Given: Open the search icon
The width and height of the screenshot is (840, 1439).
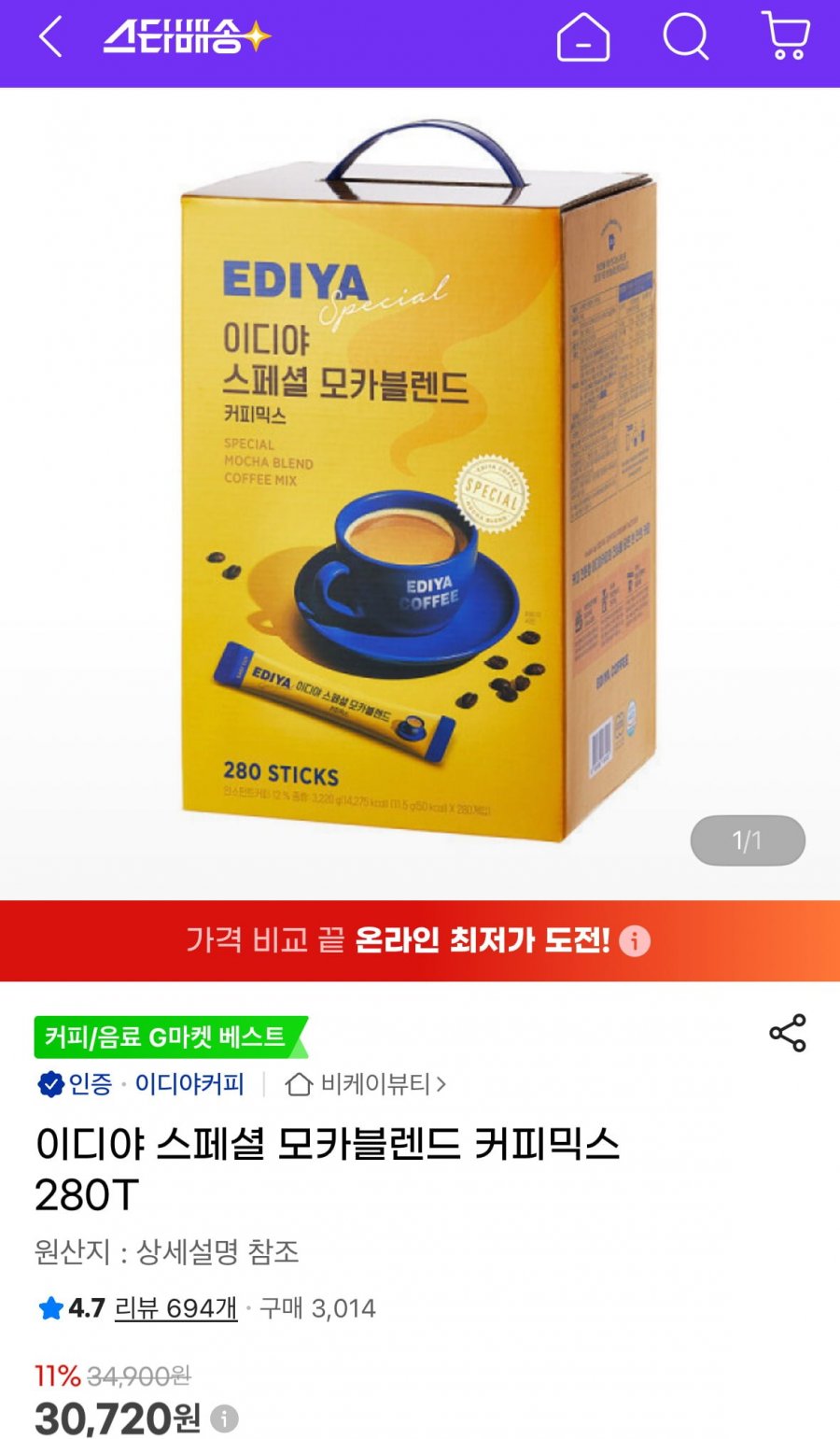Looking at the screenshot, I should (x=686, y=38).
